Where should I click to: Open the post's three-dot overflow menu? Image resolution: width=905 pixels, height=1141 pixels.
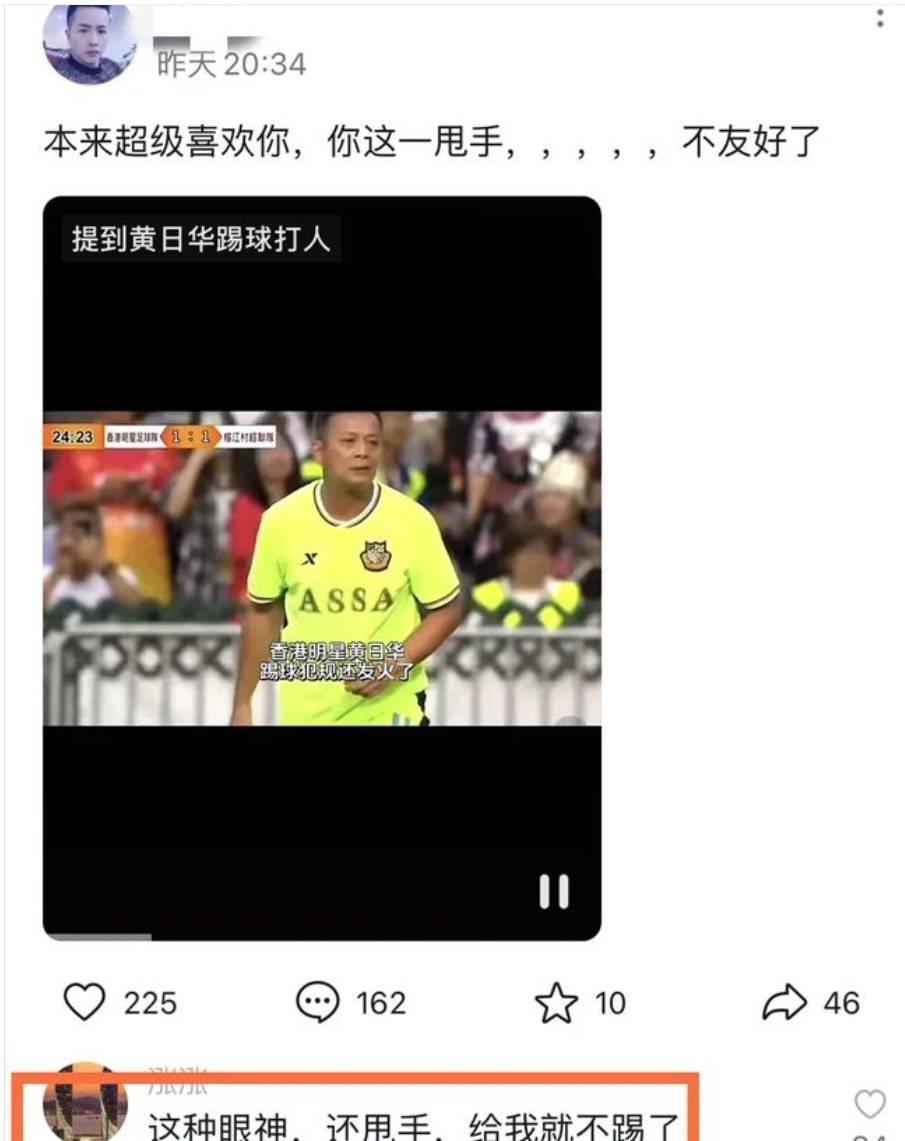tap(880, 17)
